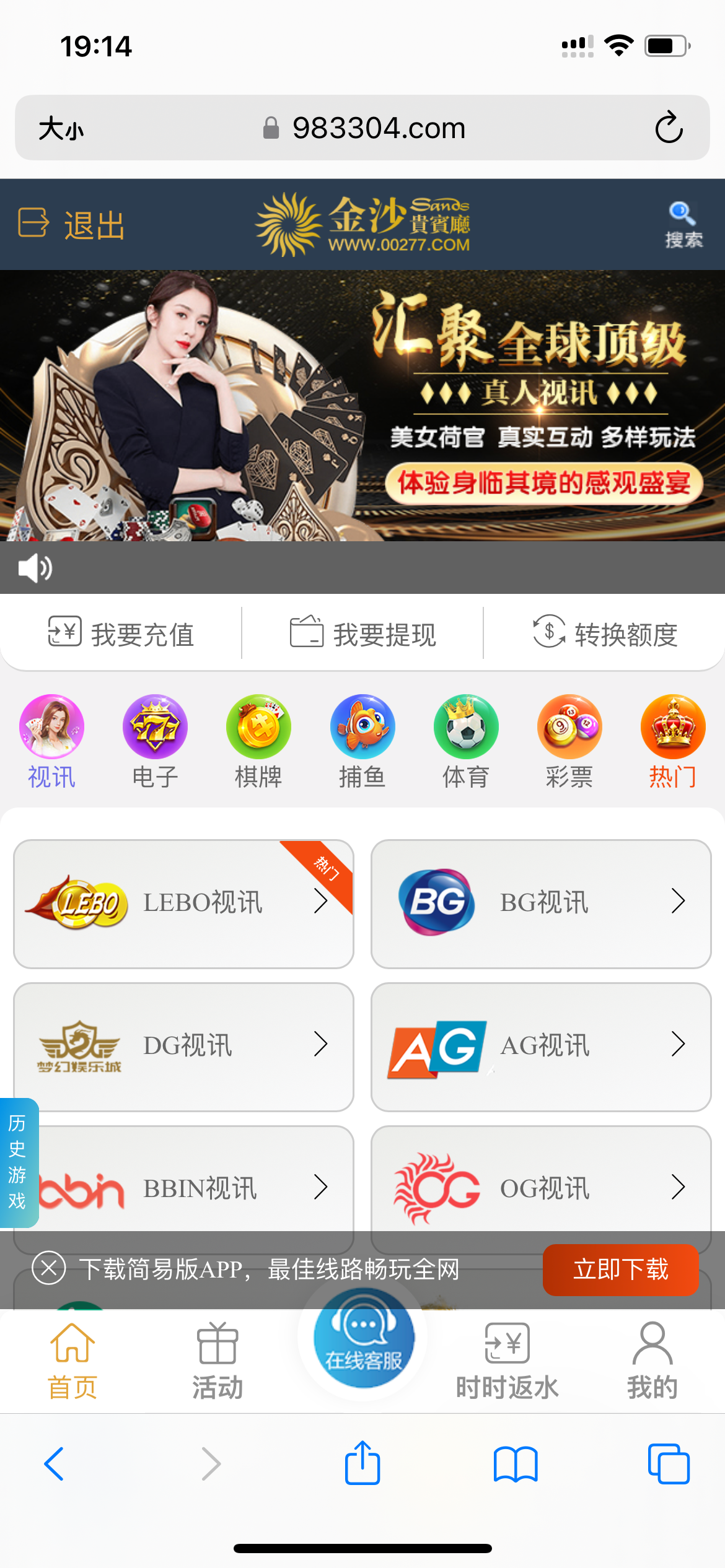Open the LEBO视讯 card
Image resolution: width=725 pixels, height=1568 pixels.
[x=183, y=903]
